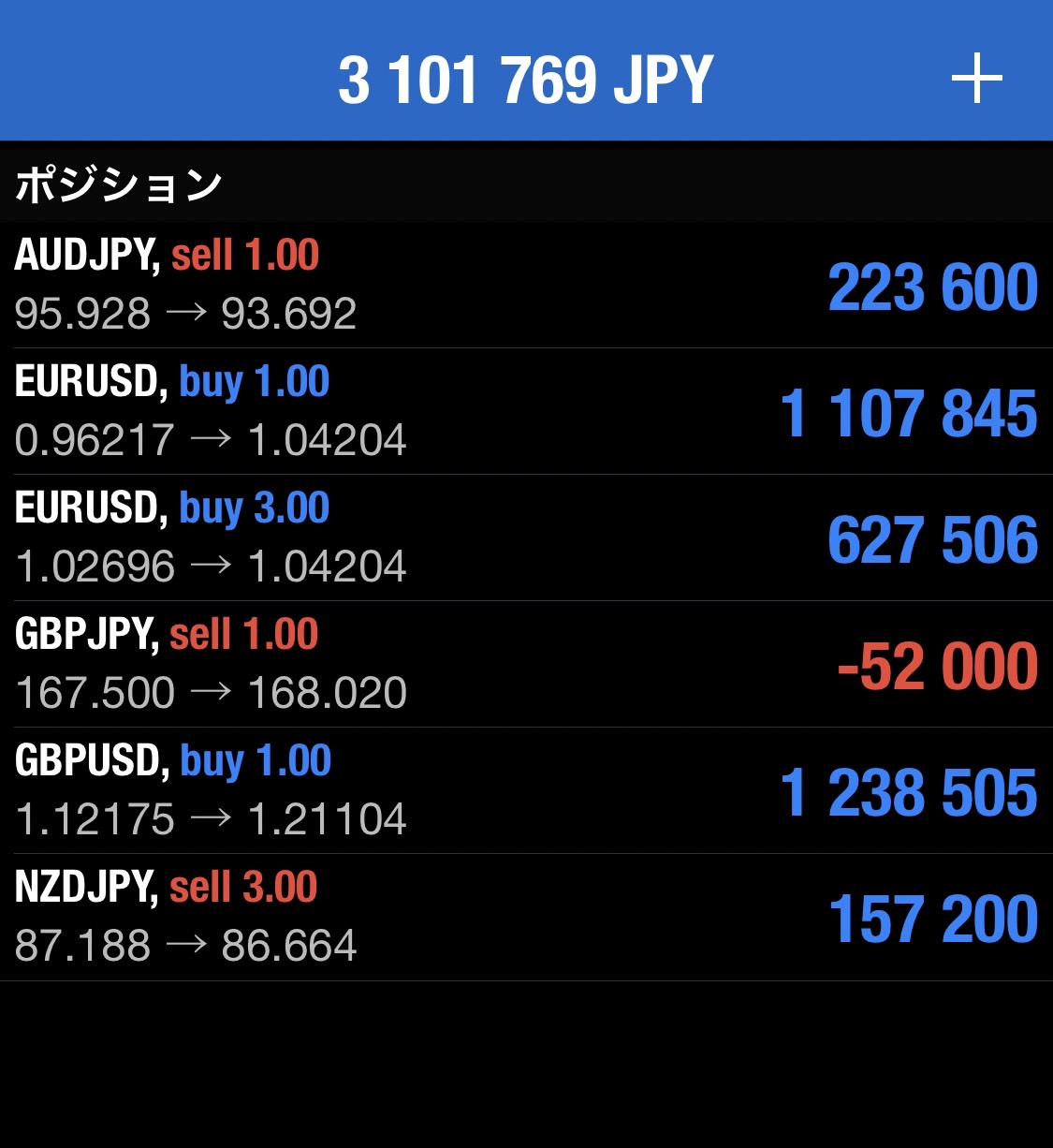View the GBPJPY sell 1.00 position
The height and width of the screenshot is (1148, 1053).
tap(524, 664)
